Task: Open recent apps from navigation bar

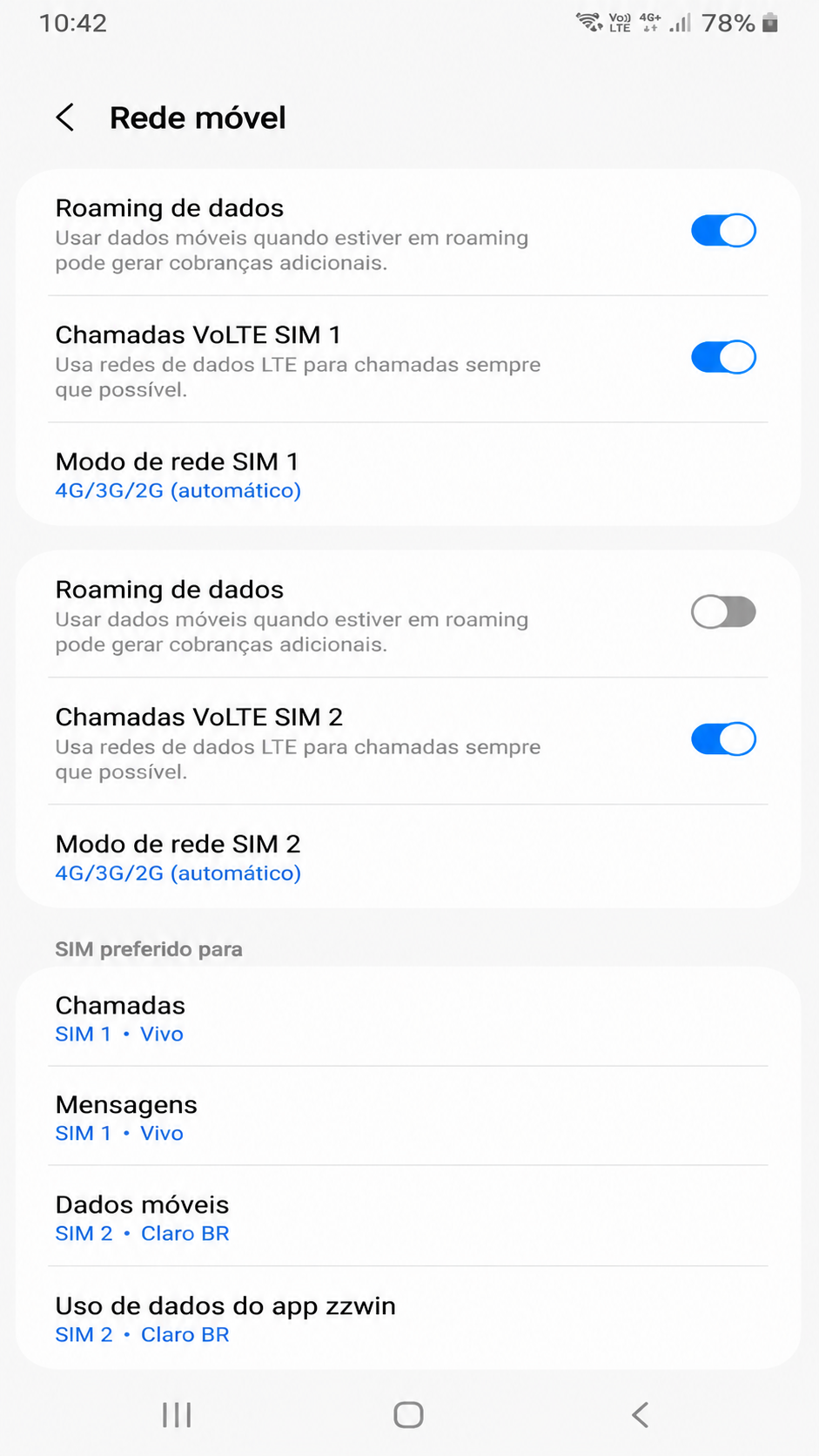Action: (x=177, y=1415)
